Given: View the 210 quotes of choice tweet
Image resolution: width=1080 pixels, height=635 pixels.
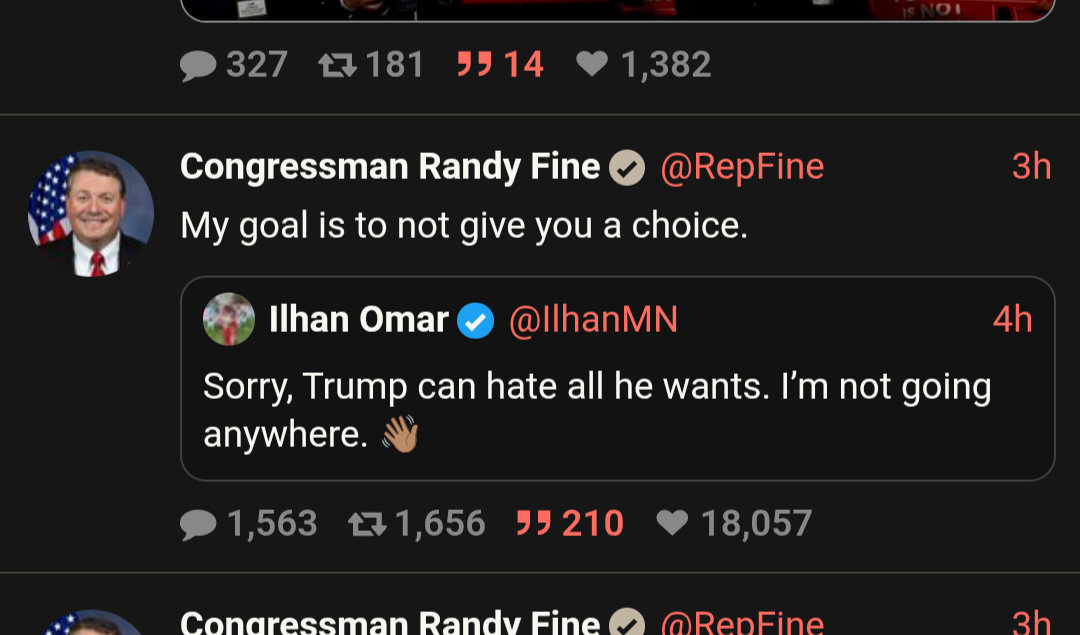Looking at the screenshot, I should 570,523.
